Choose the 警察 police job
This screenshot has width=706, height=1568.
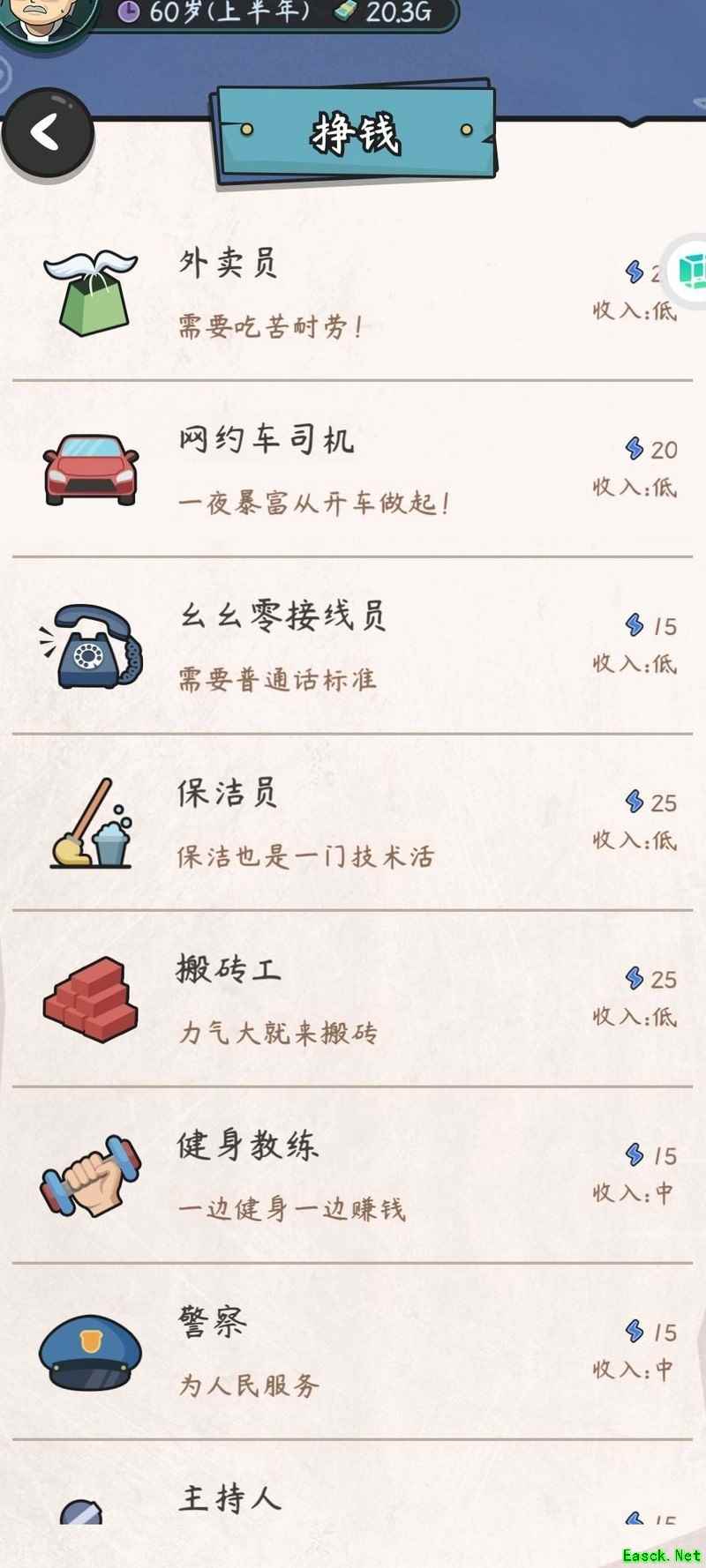click(353, 1351)
